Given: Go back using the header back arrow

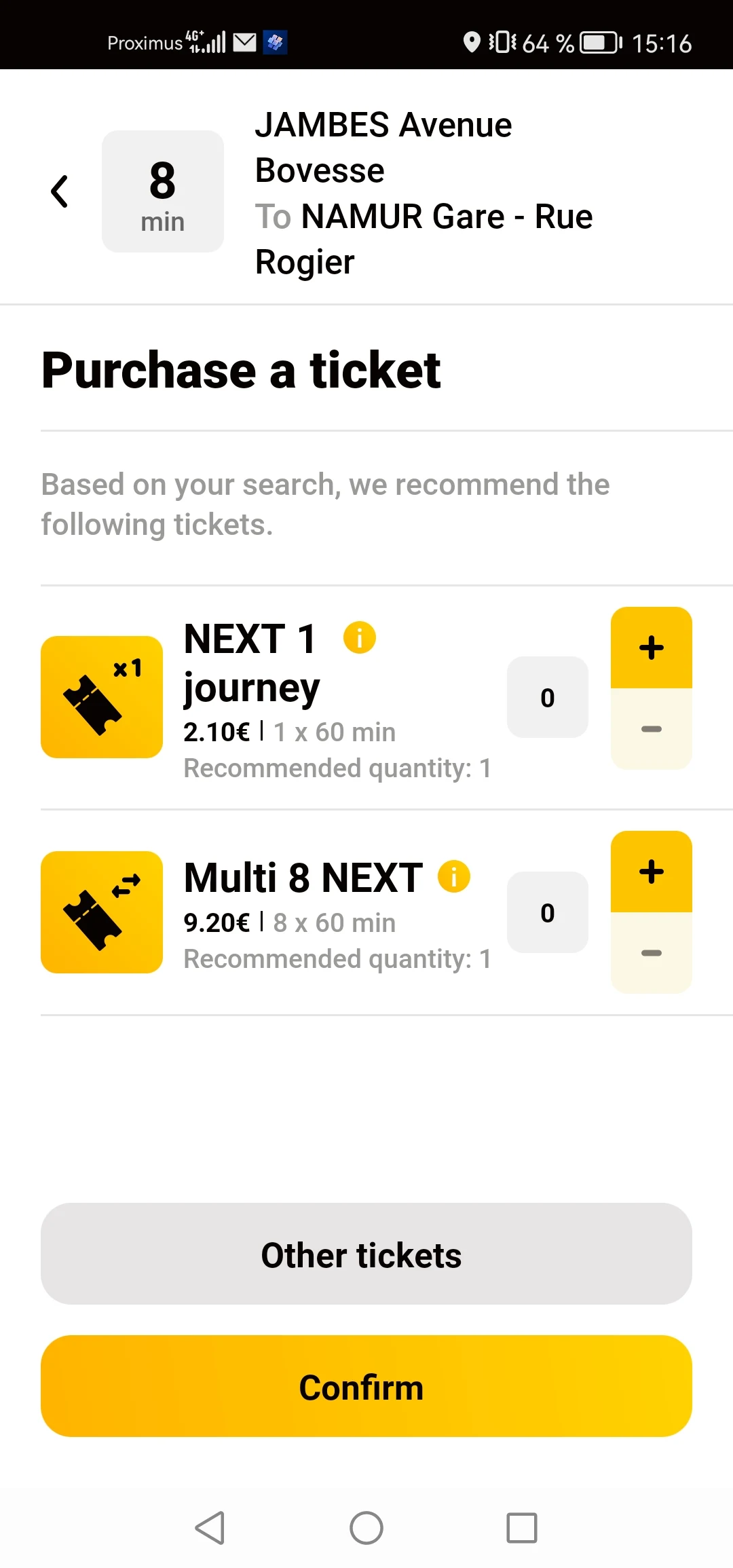Looking at the screenshot, I should click(x=60, y=191).
